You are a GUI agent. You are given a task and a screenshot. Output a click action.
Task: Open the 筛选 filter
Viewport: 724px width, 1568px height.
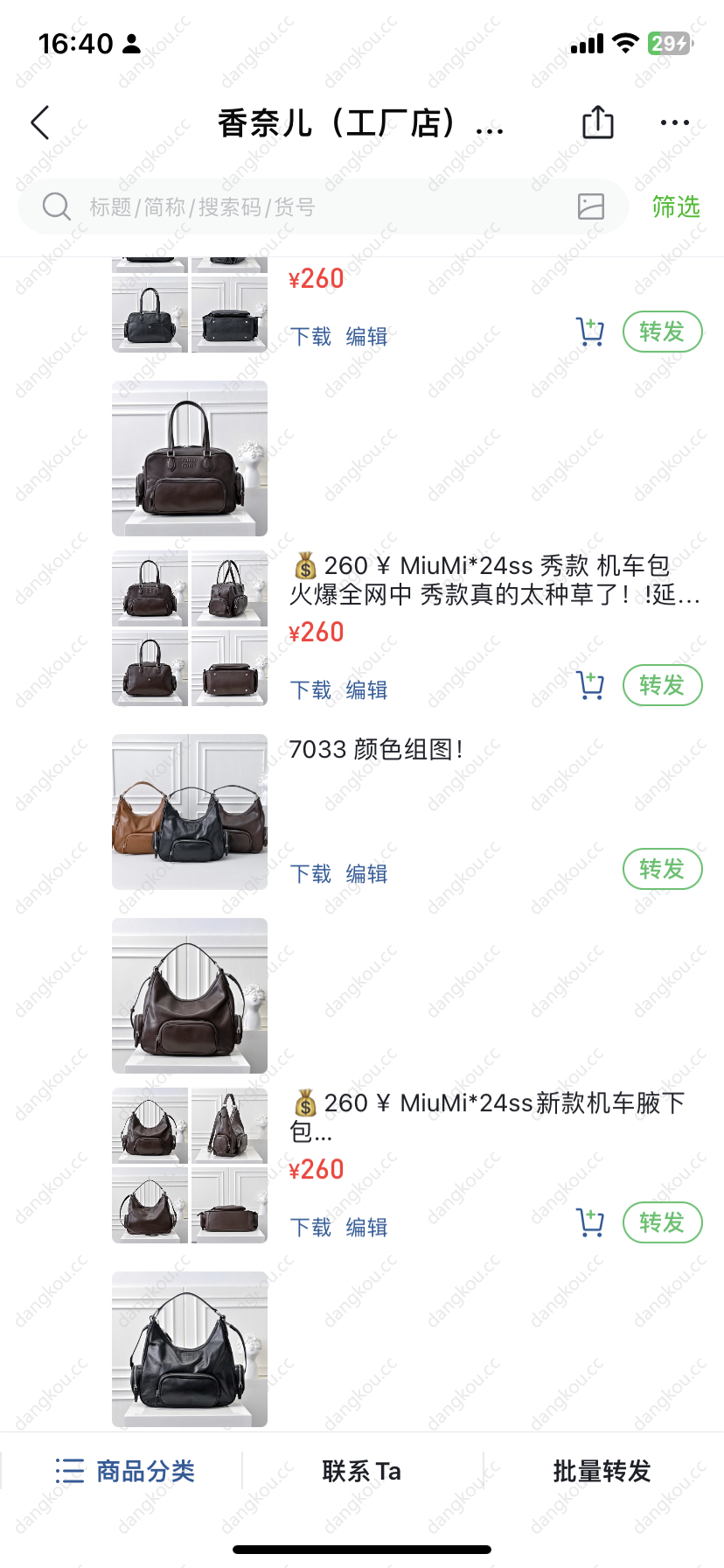[676, 207]
